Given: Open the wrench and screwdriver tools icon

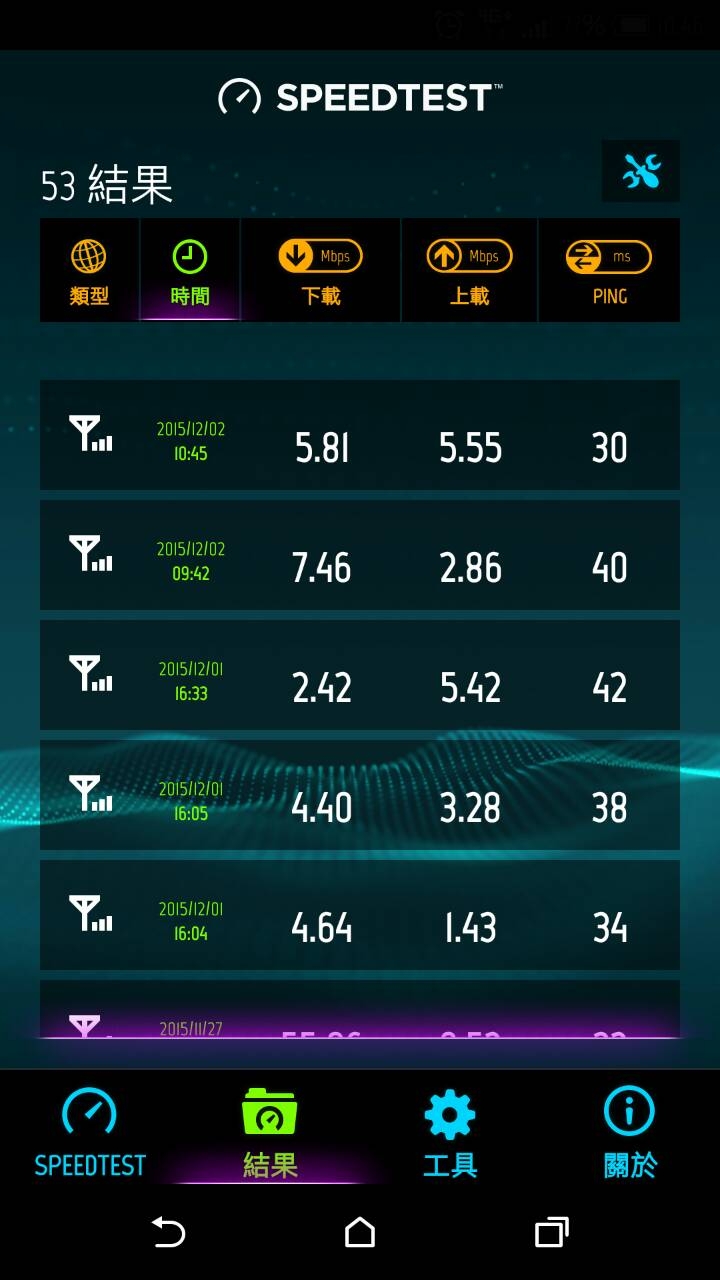Looking at the screenshot, I should click(641, 171).
